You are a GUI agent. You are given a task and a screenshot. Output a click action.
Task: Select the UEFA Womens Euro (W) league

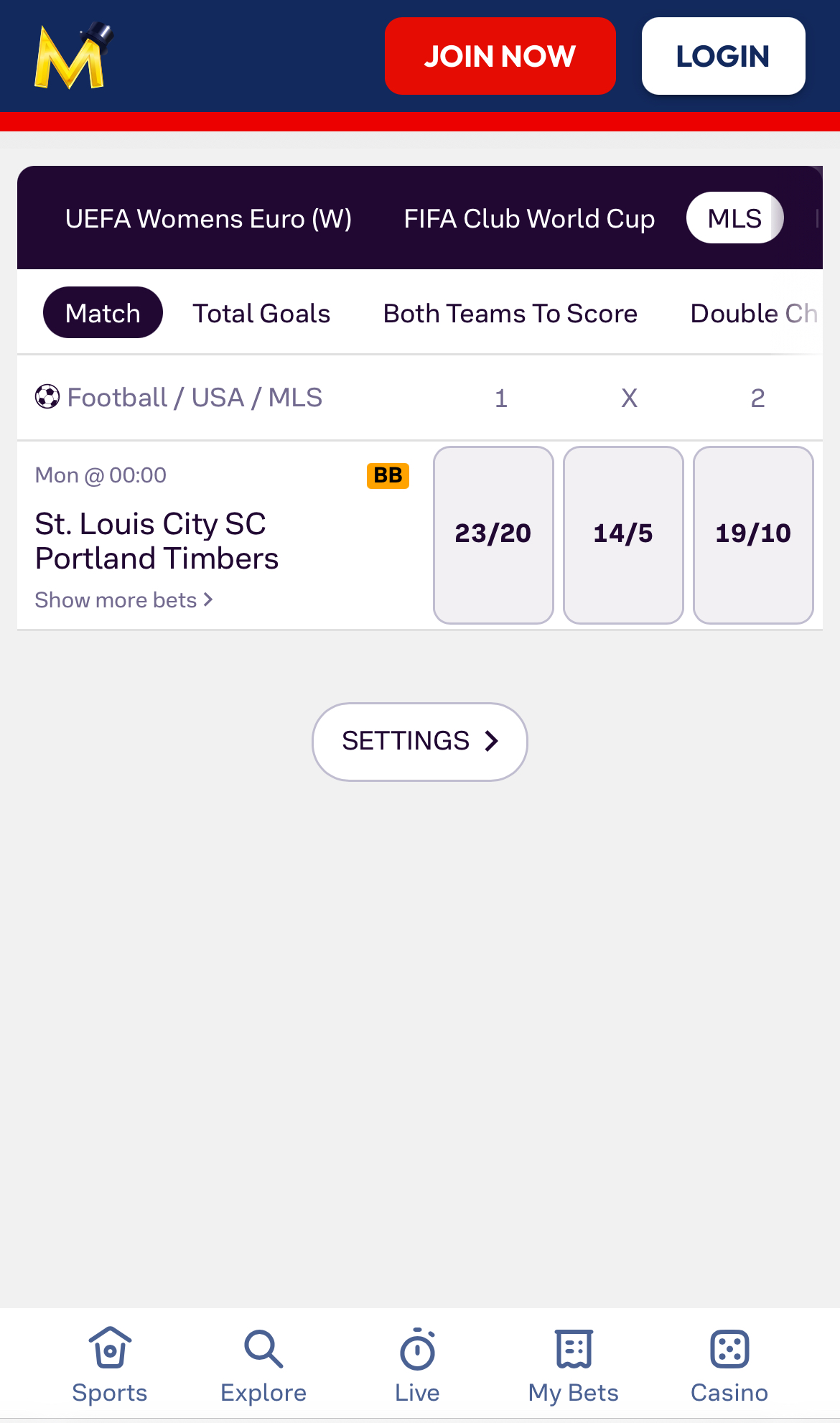click(x=208, y=218)
